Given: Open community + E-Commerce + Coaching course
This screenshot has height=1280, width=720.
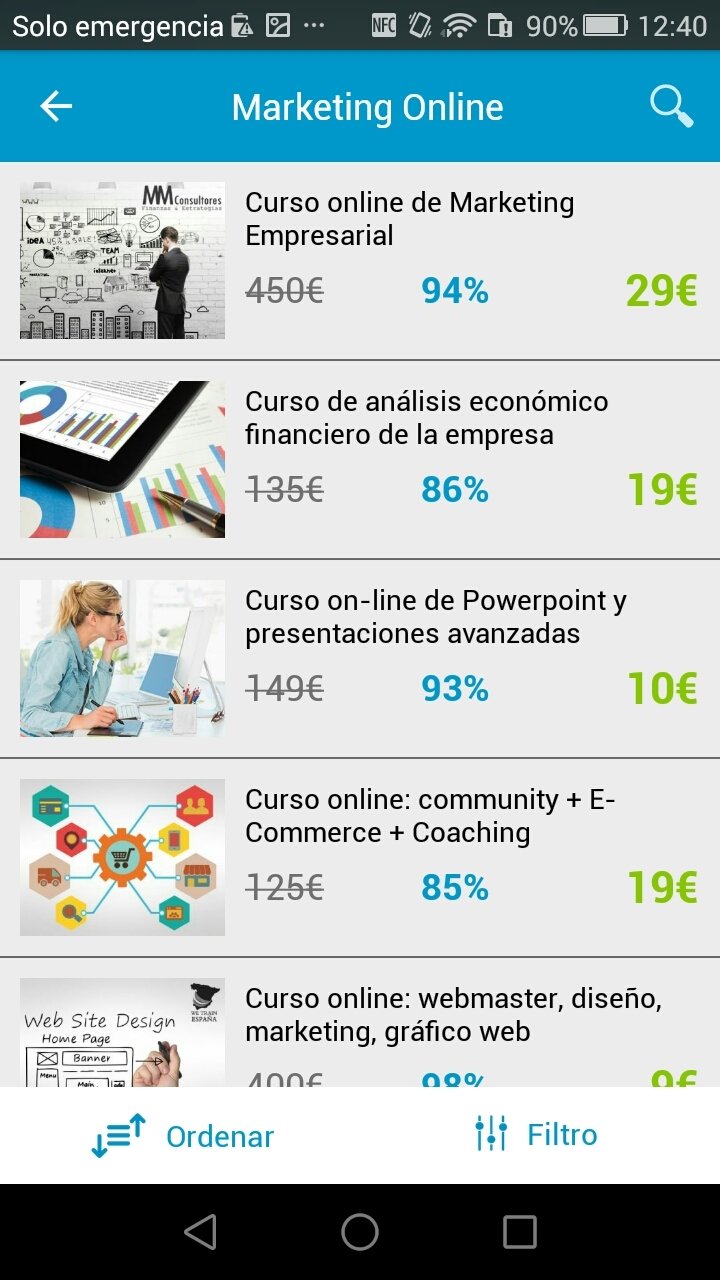Looking at the screenshot, I should (360, 858).
